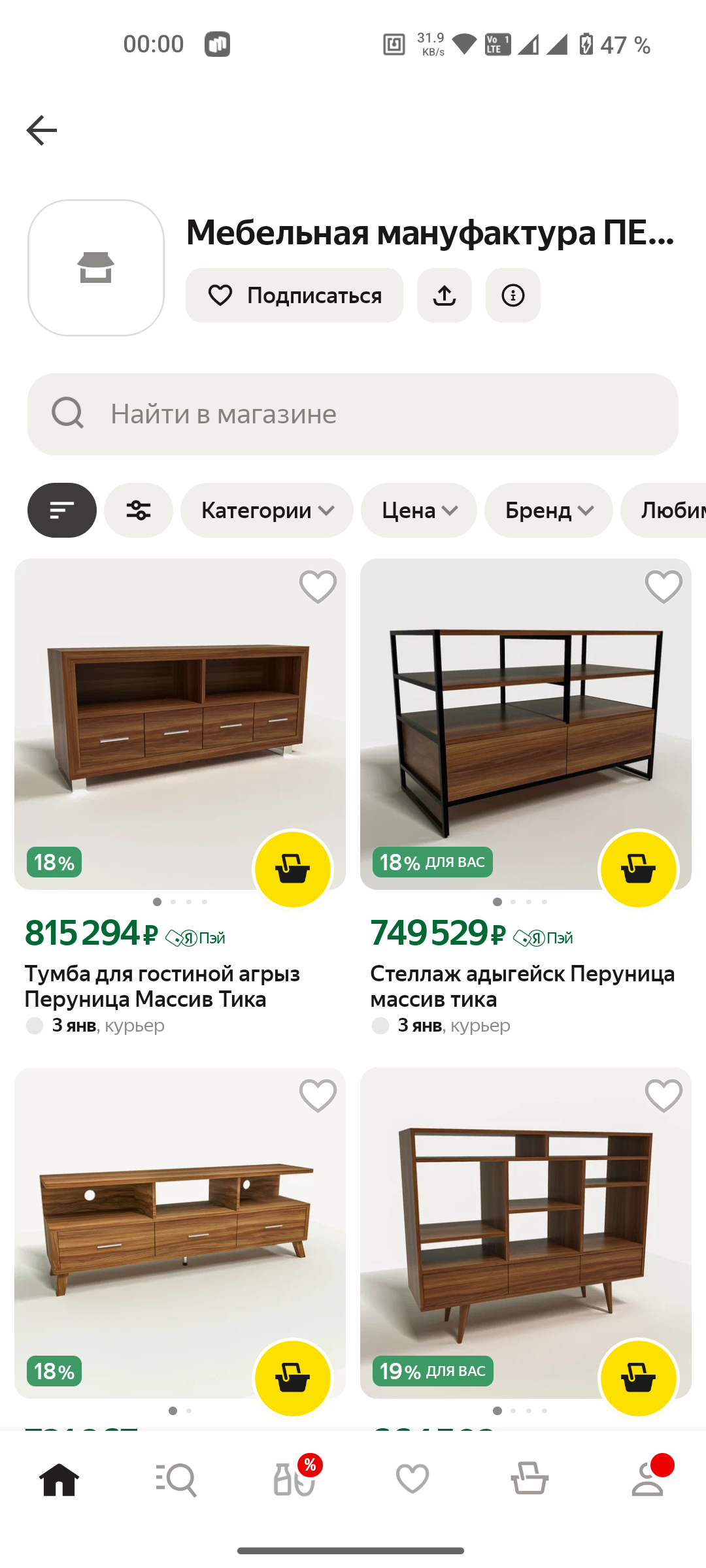The height and width of the screenshot is (1568, 706).
Task: Open the shopping cart tab
Action: pyautogui.click(x=529, y=1479)
